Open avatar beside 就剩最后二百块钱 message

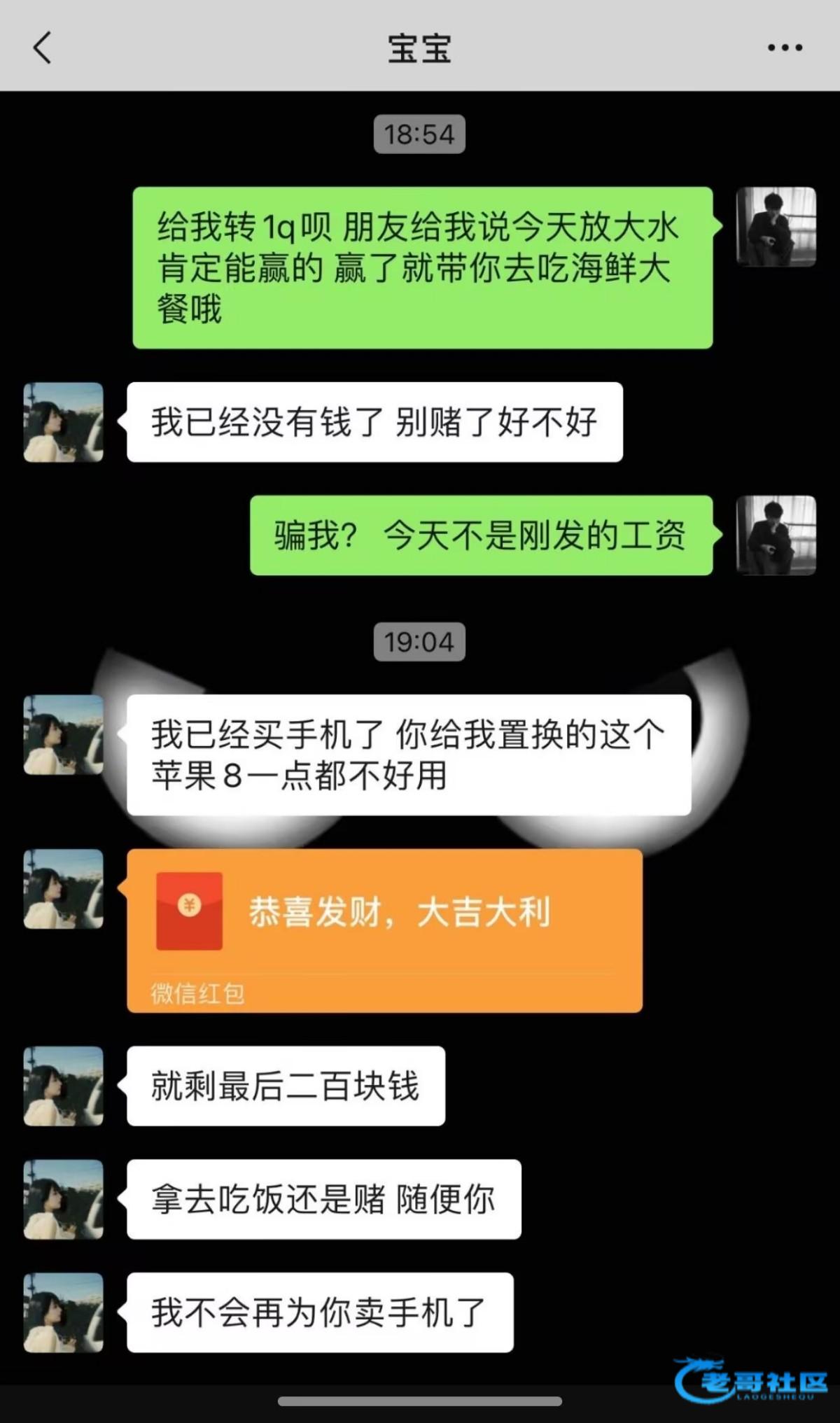[x=64, y=1086]
